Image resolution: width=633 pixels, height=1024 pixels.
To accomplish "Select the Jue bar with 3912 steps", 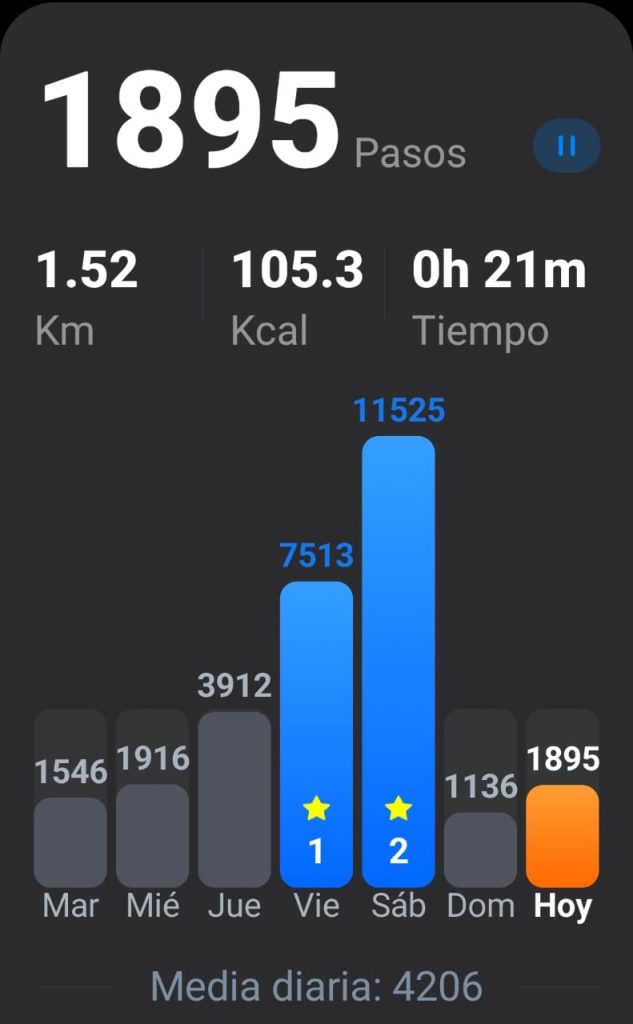I will point(234,798).
